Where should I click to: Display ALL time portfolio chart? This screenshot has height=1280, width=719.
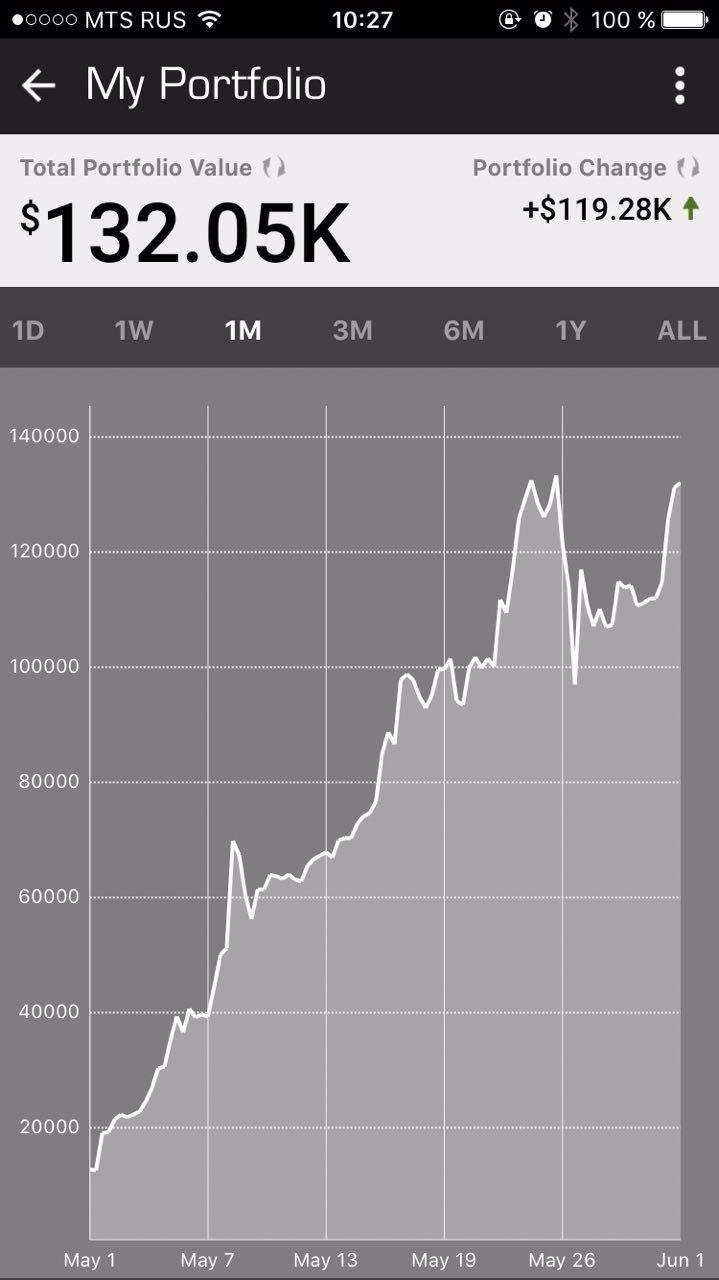point(681,331)
